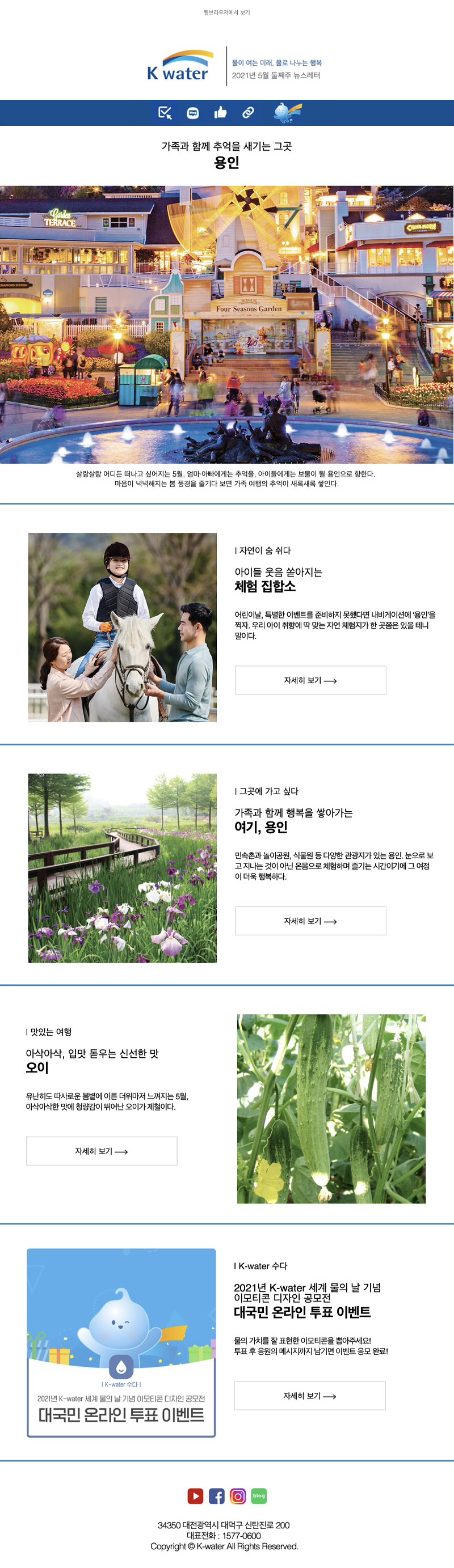
Task: Tap the subscribe checkbox icon in blue bar
Action: click(x=165, y=113)
